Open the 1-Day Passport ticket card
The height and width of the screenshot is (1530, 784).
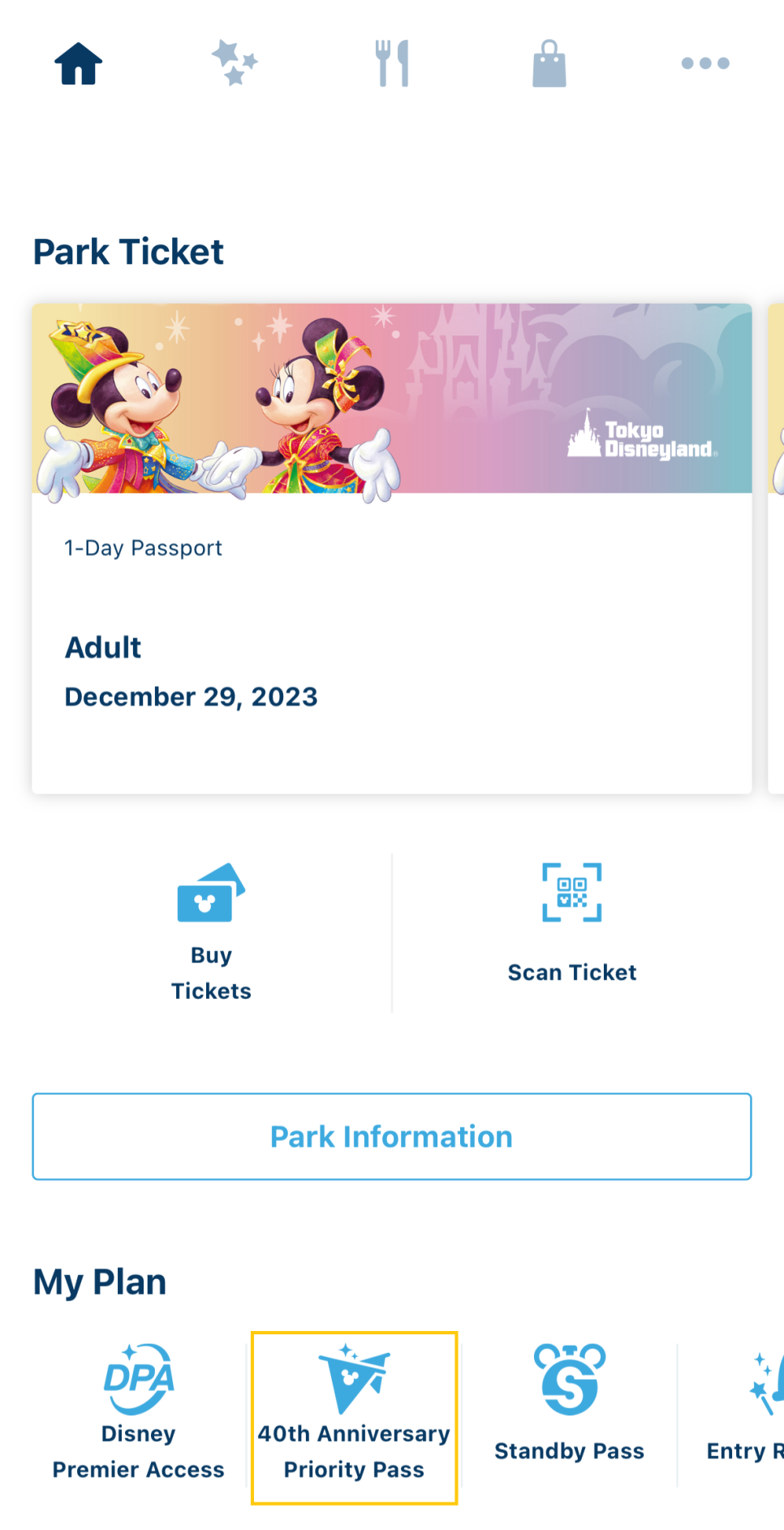pyautogui.click(x=391, y=548)
